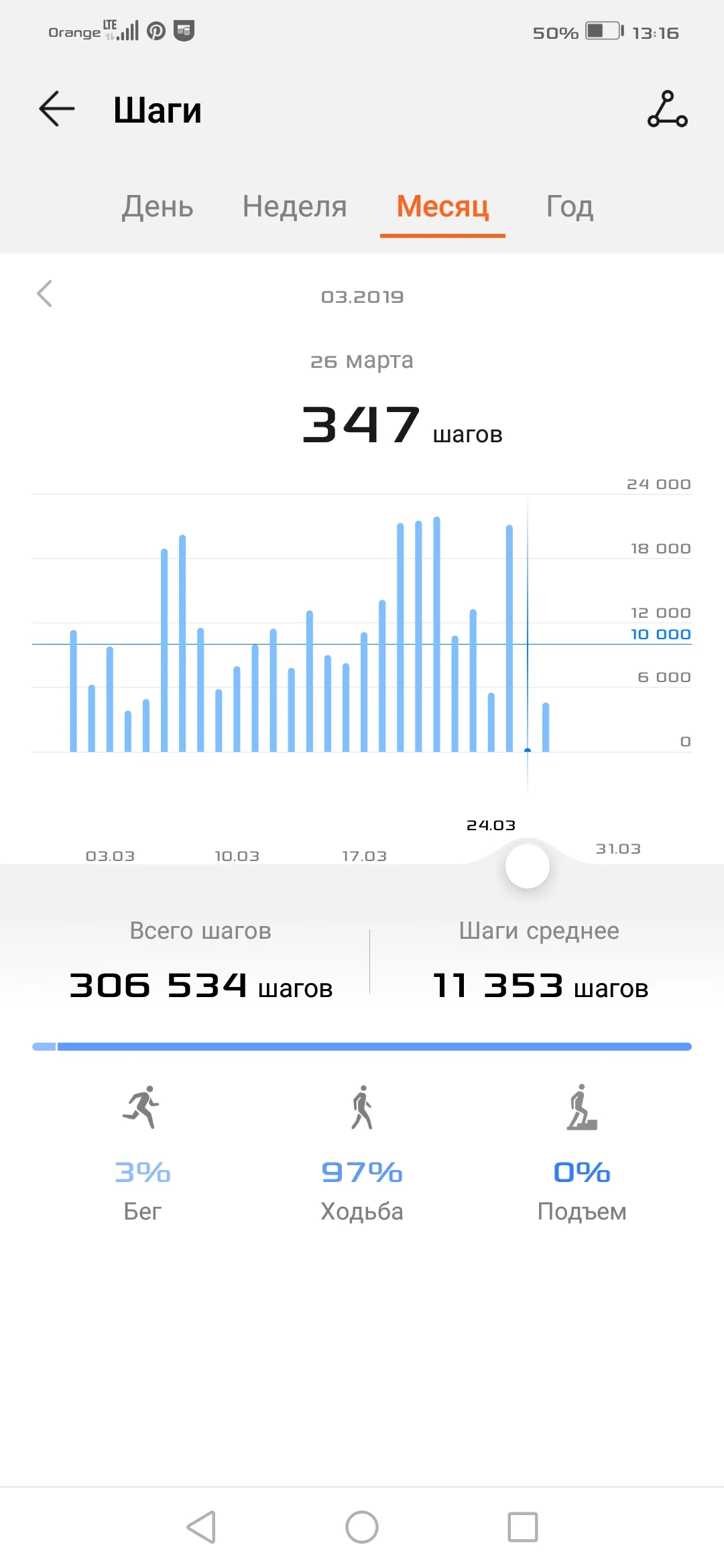Click the stair-climbing icon above 0%
The height and width of the screenshot is (1568, 724).
[583, 1107]
